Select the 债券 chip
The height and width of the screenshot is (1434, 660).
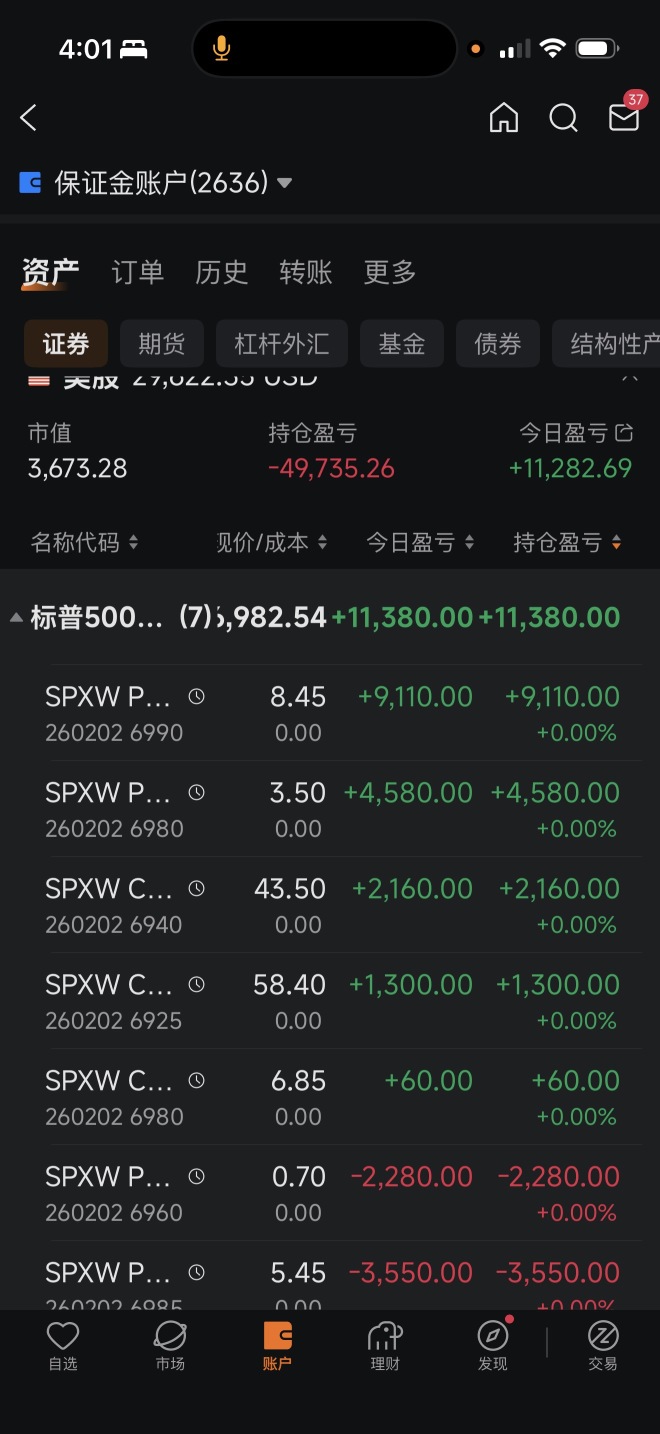click(x=498, y=344)
